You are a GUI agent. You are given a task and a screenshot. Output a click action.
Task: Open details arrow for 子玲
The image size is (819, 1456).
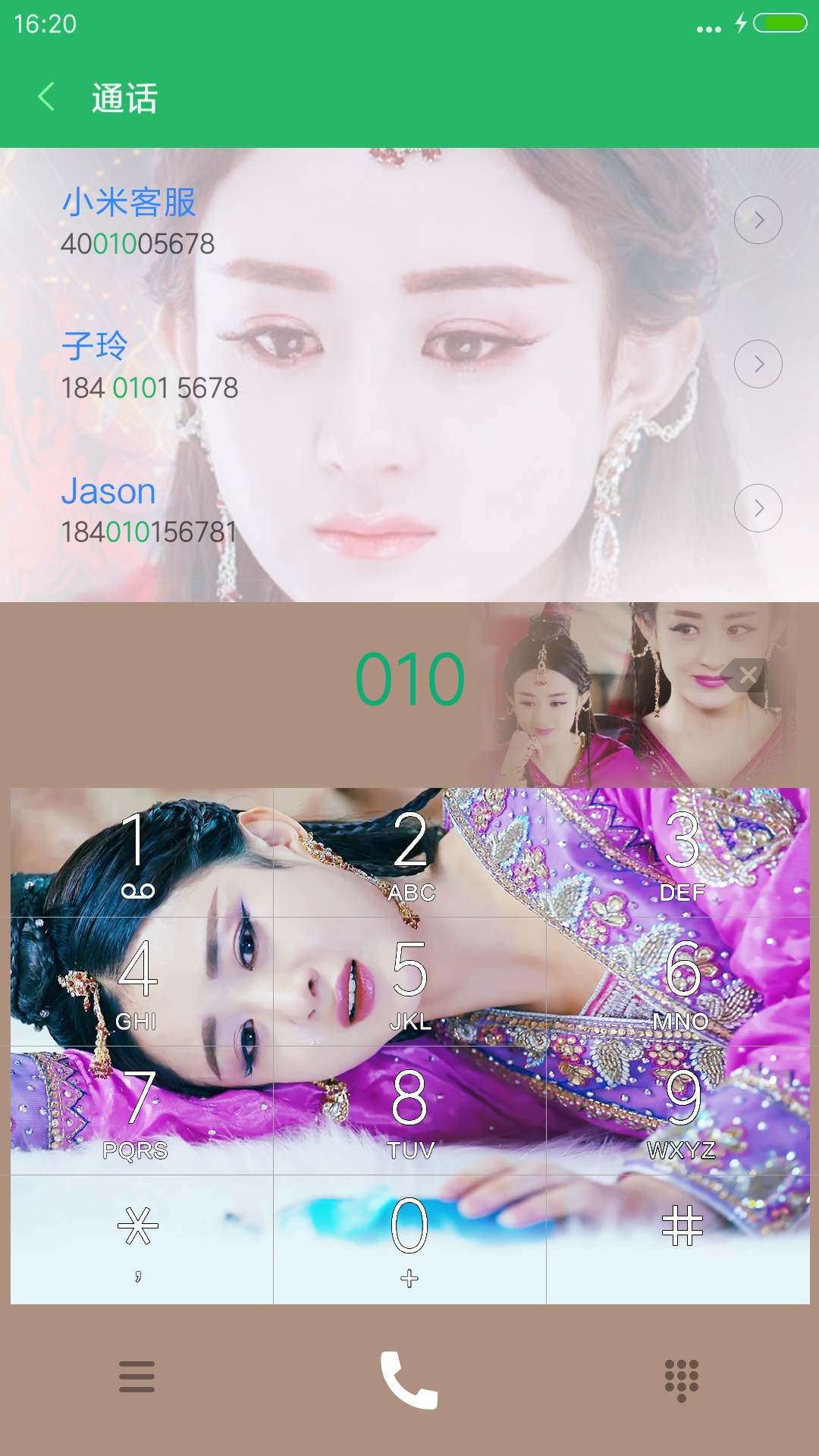(x=758, y=364)
